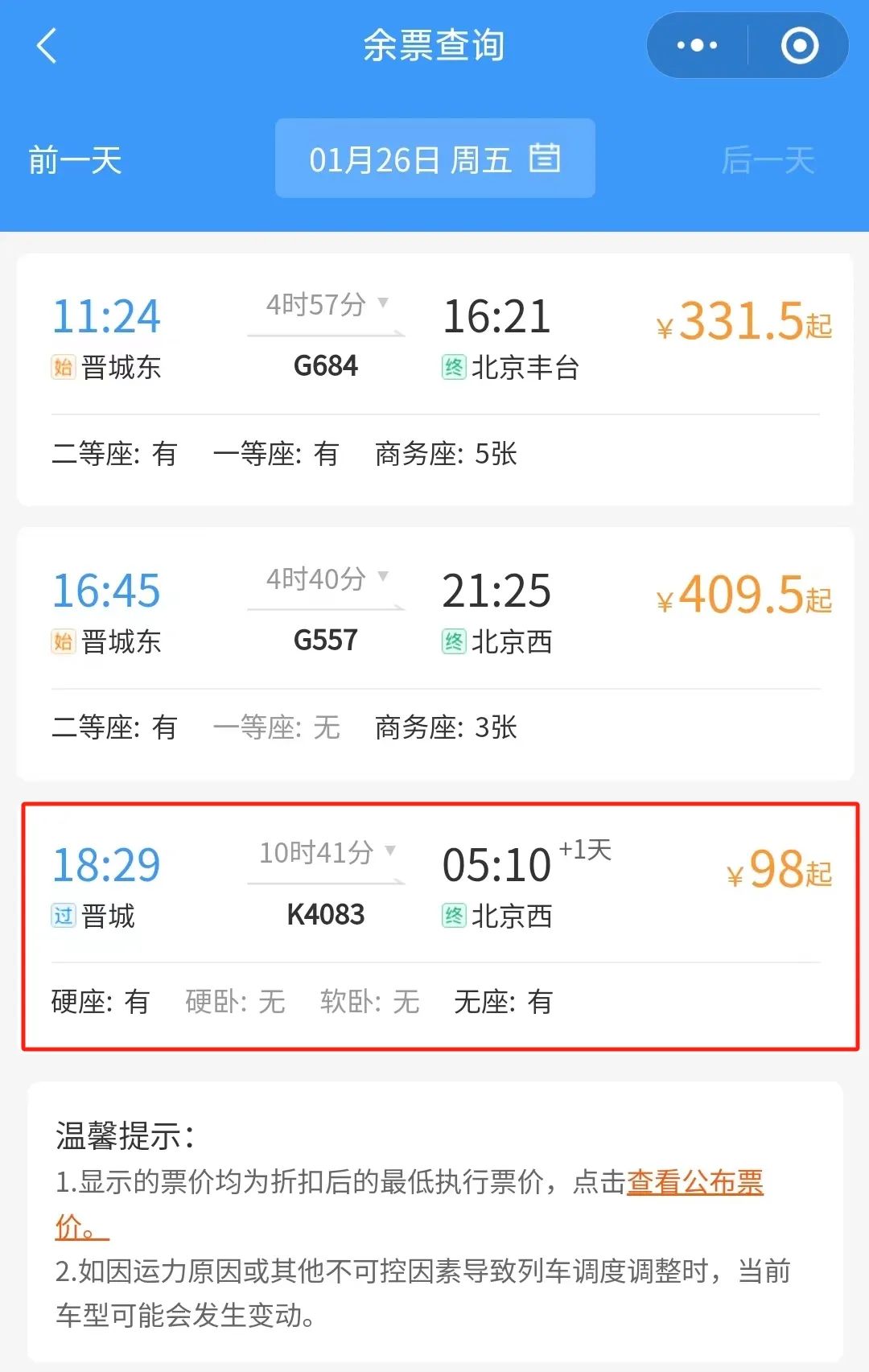Open train G684 to 北京丰台
The height and width of the screenshot is (1372, 869).
[434, 338]
